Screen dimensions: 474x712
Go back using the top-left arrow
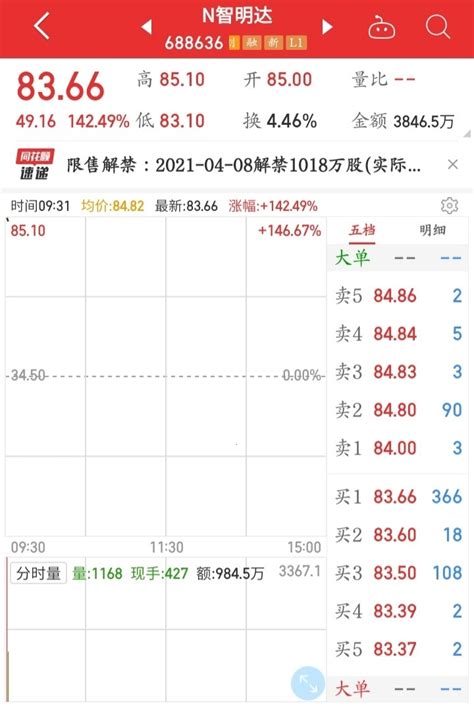tap(42, 26)
